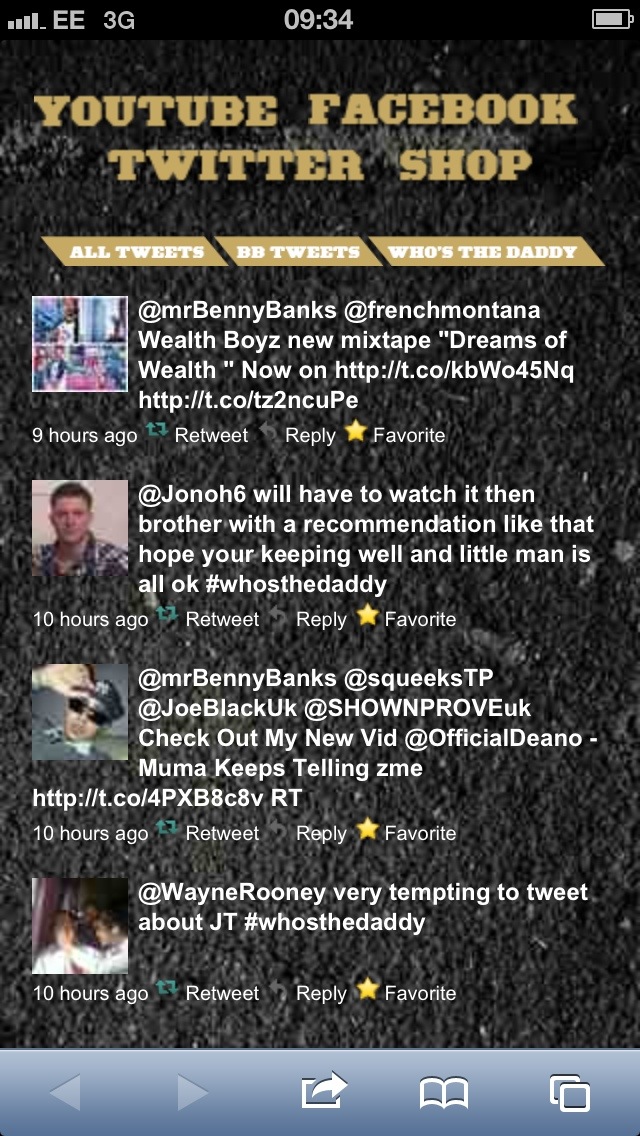Screen dimensions: 640x1136
Task: Favorite the @Jonoh6 tweet
Action: point(407,619)
